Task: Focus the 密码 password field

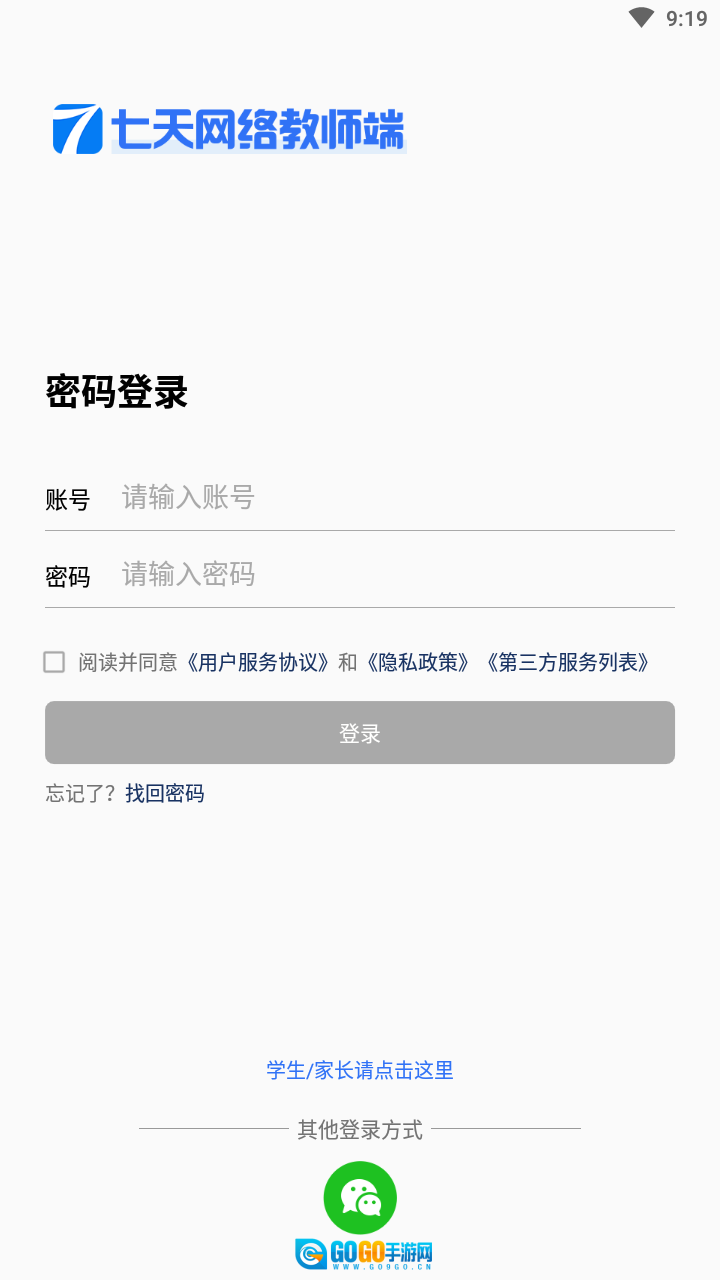Action: (x=397, y=574)
